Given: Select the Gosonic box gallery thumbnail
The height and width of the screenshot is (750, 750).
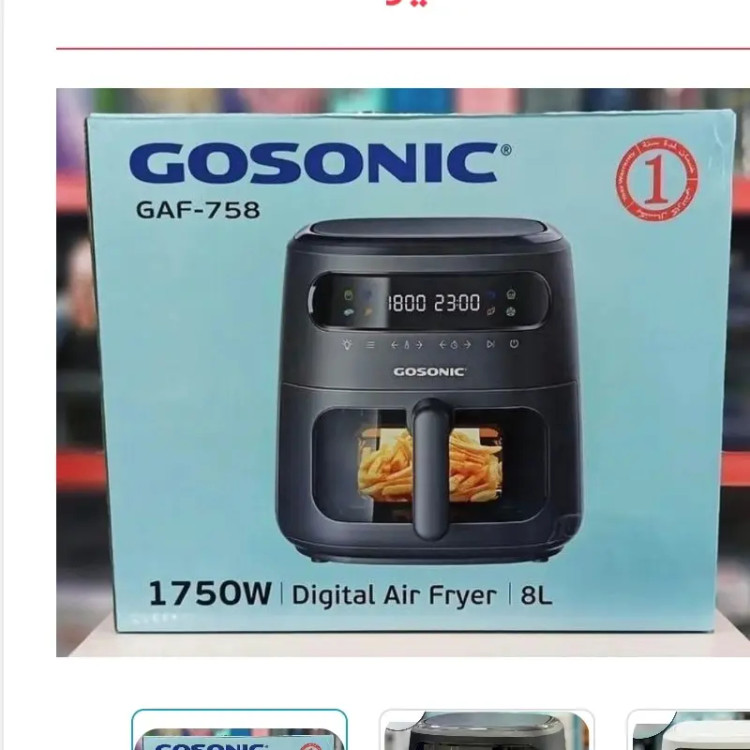Looking at the screenshot, I should click(240, 733).
